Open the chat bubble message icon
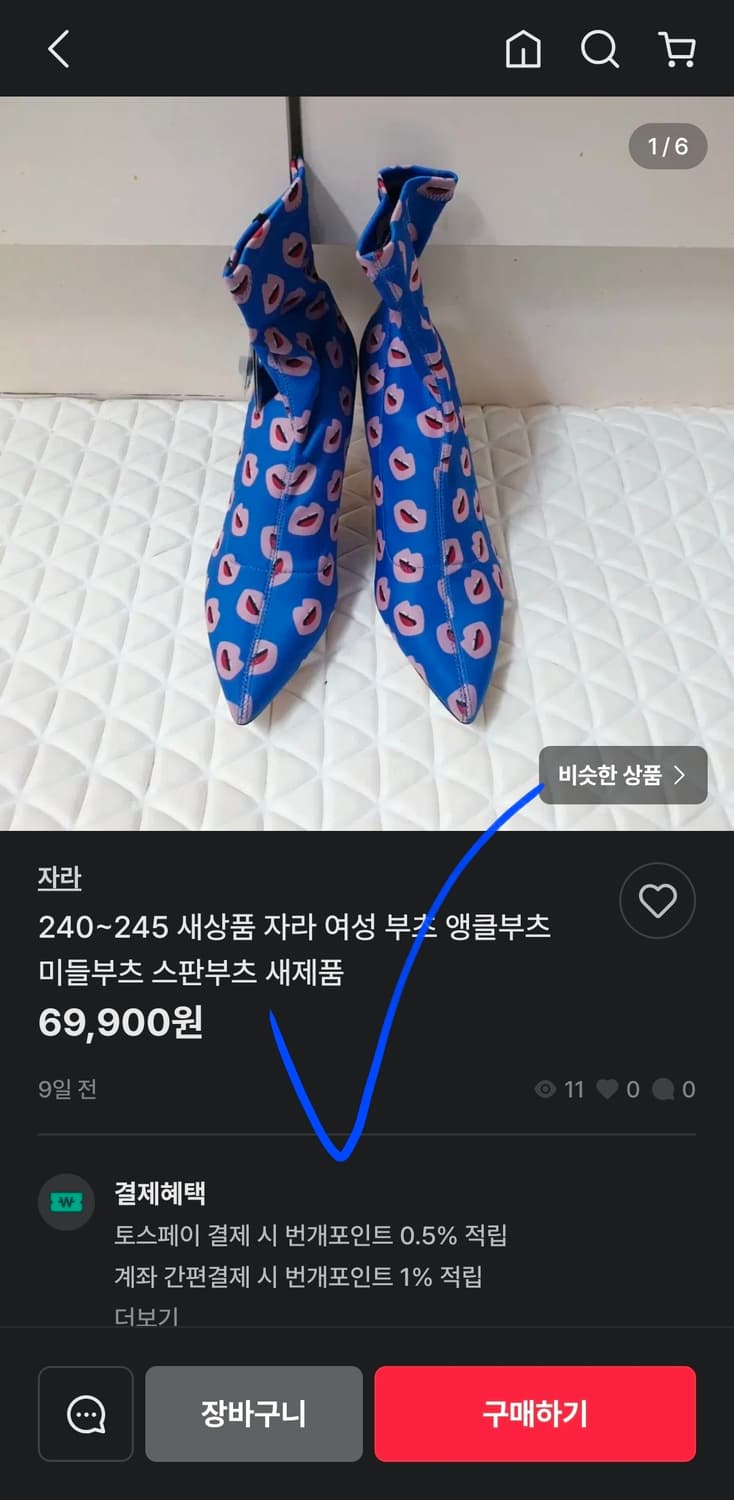734x1500 pixels. [x=85, y=1413]
